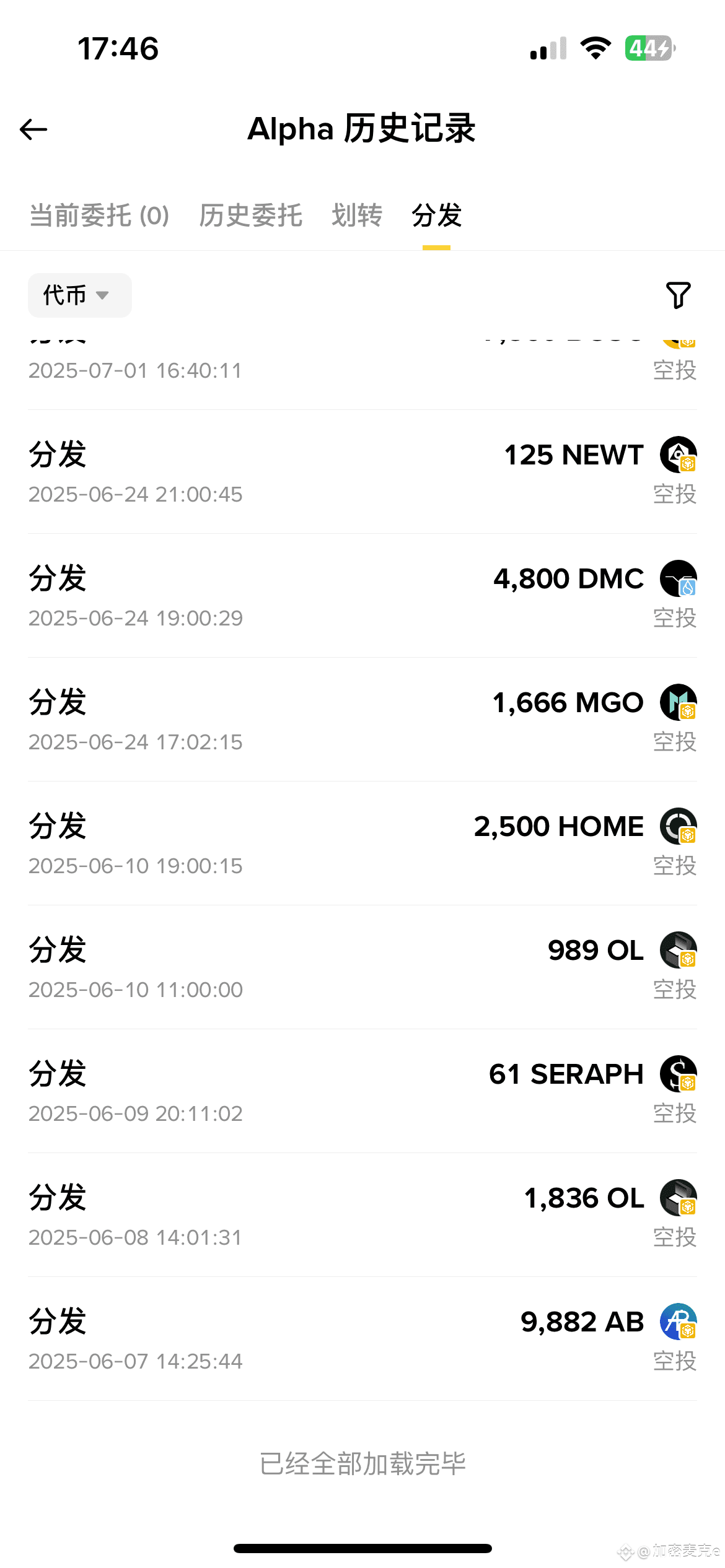This screenshot has width=725, height=1568.
Task: View the 2,500 HOME airdrop entry
Action: (362, 843)
